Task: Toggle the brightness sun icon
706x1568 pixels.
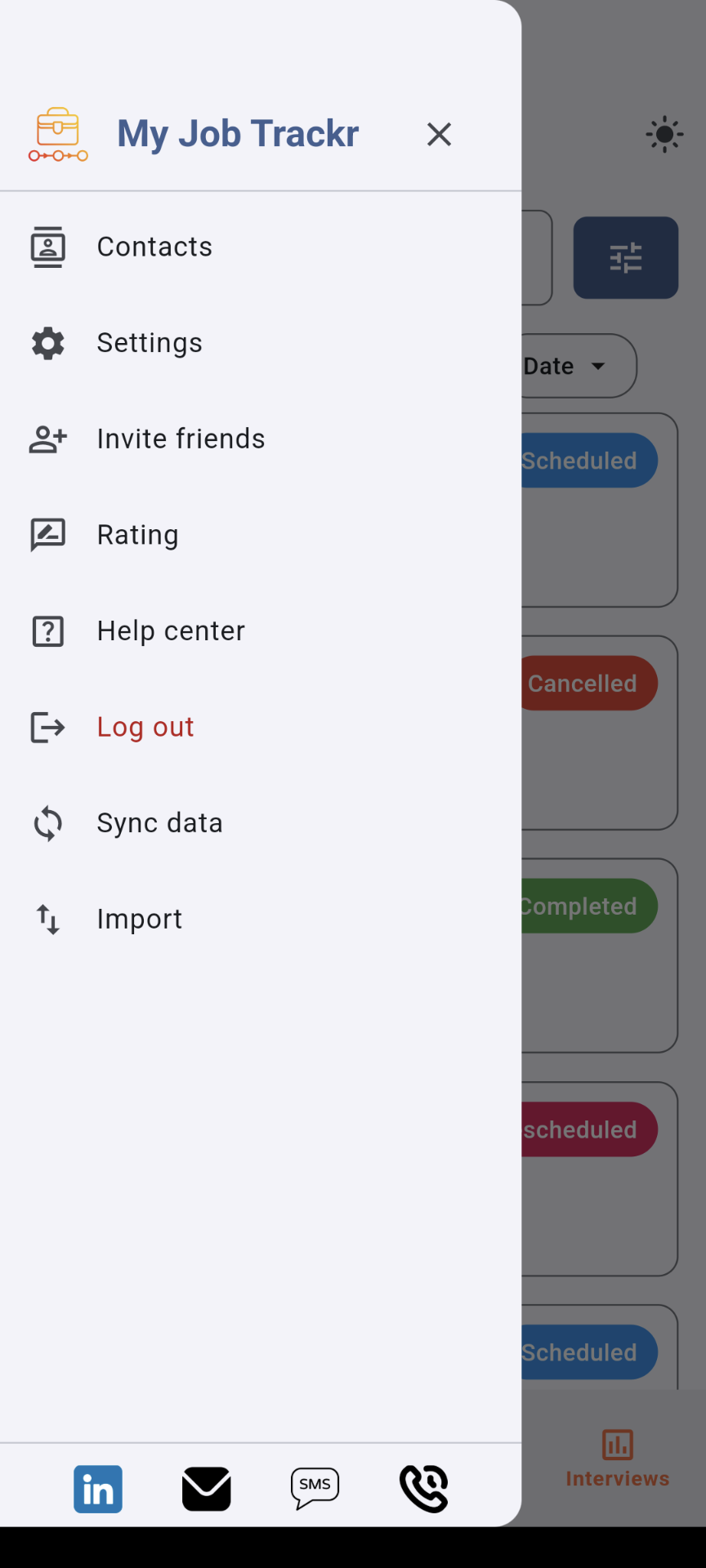Action: pos(664,134)
